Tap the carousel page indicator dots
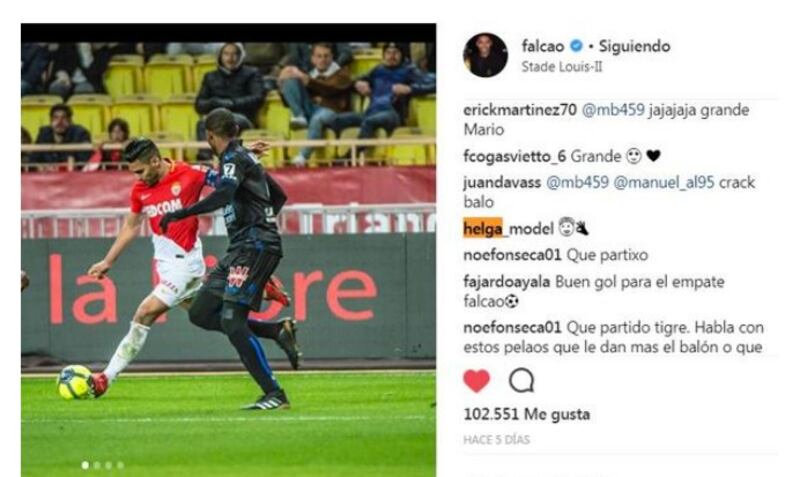This screenshot has height=477, width=800. (x=102, y=465)
